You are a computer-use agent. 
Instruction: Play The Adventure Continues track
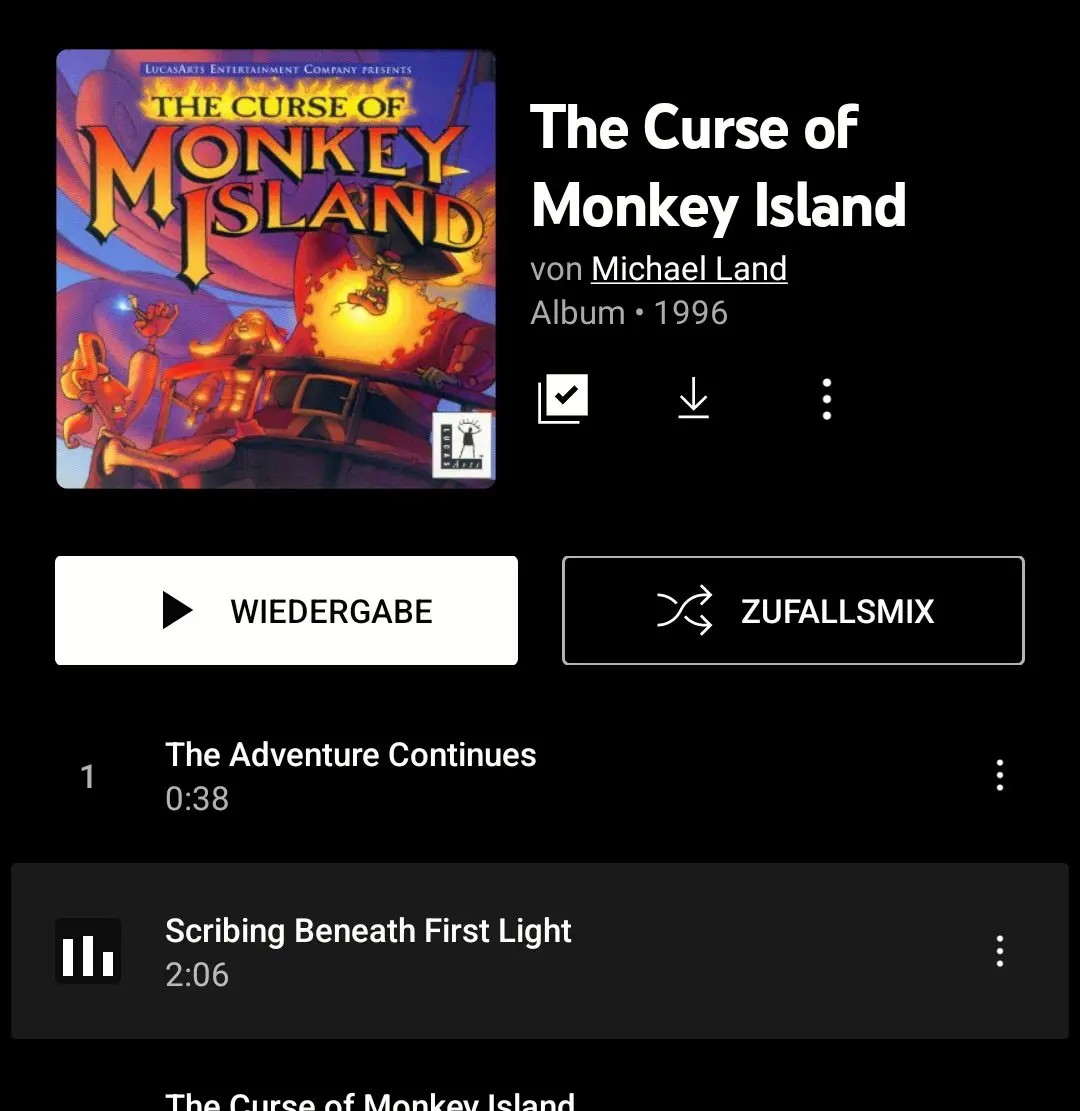350,775
